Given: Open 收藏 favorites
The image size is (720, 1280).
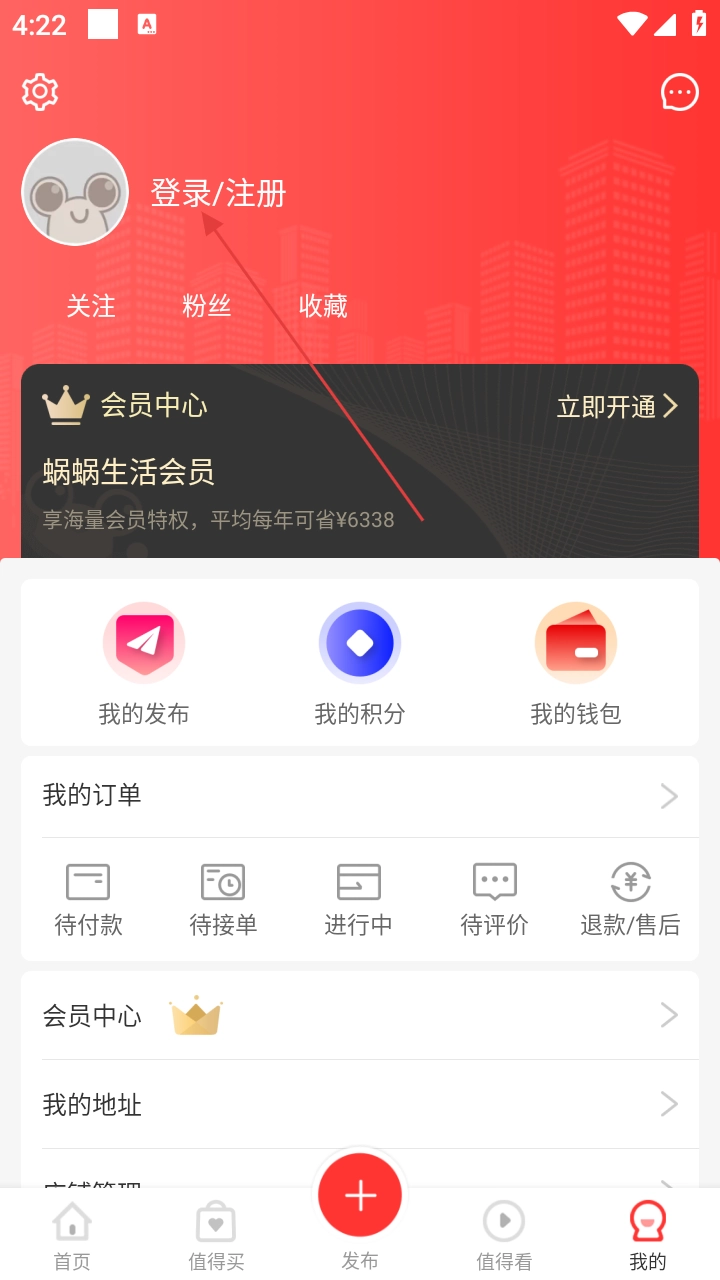Looking at the screenshot, I should 323,306.
